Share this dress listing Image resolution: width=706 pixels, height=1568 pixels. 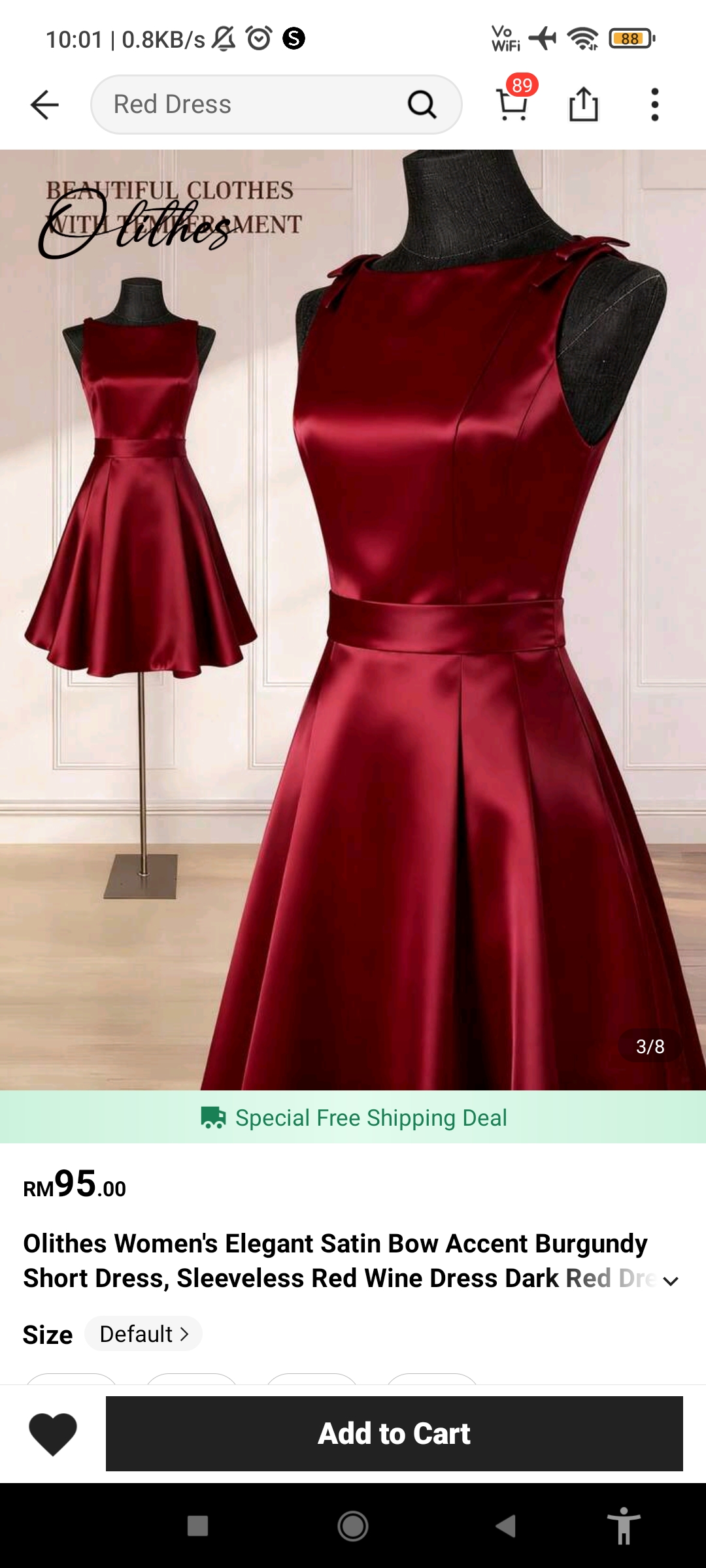click(584, 105)
